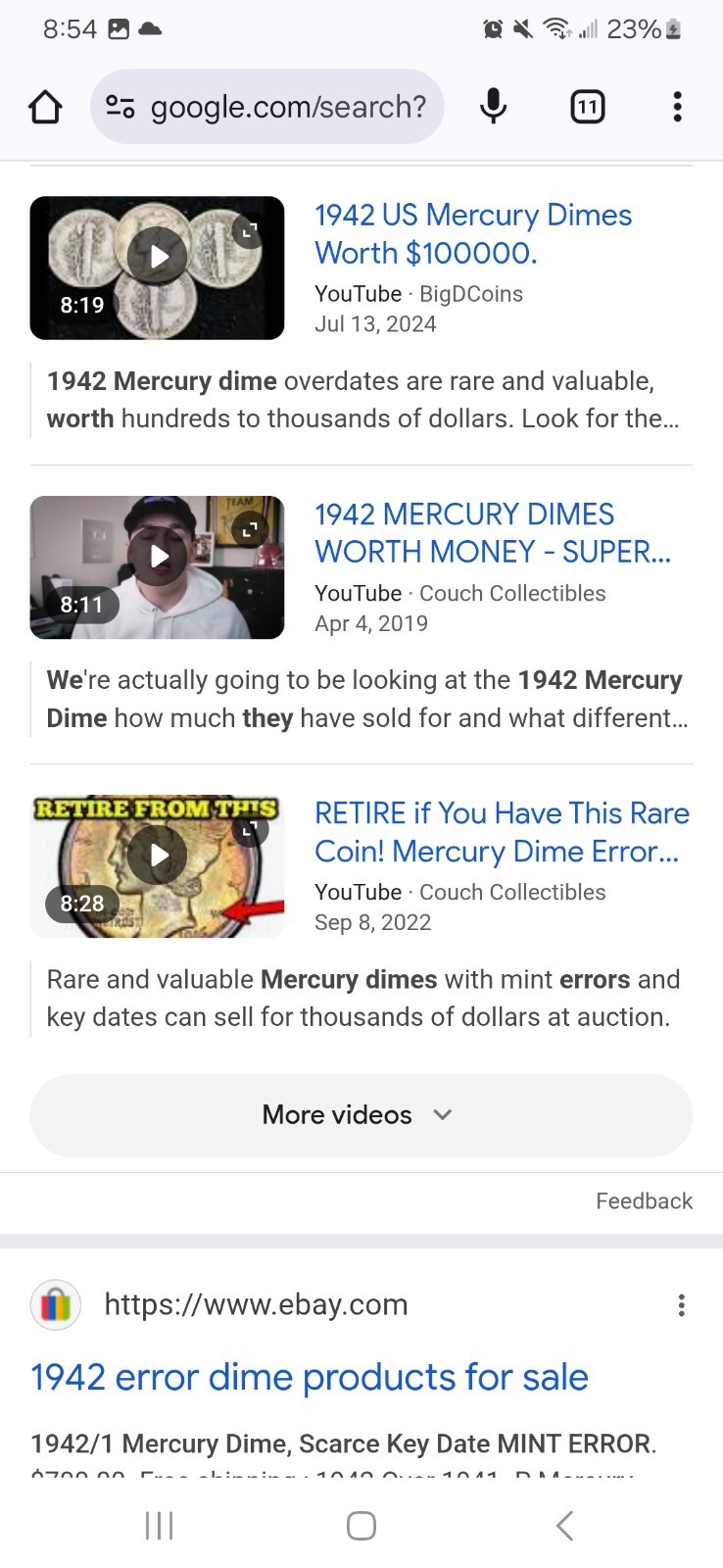Open the eBay "1942 error dime products" result

pos(310,1377)
